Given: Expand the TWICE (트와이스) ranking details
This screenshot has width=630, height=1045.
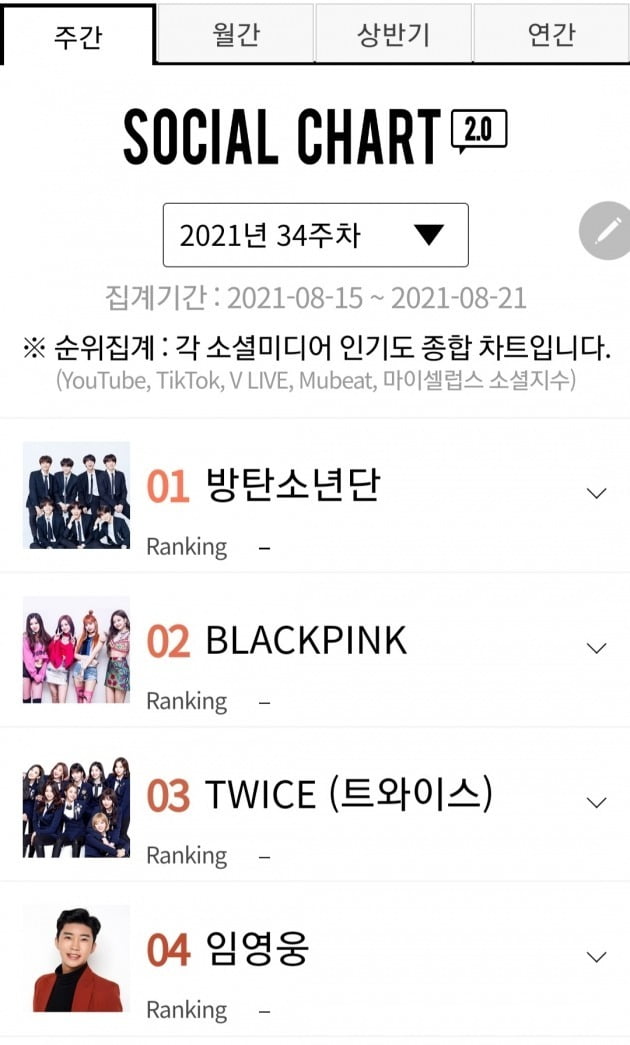Looking at the screenshot, I should click(x=597, y=802).
